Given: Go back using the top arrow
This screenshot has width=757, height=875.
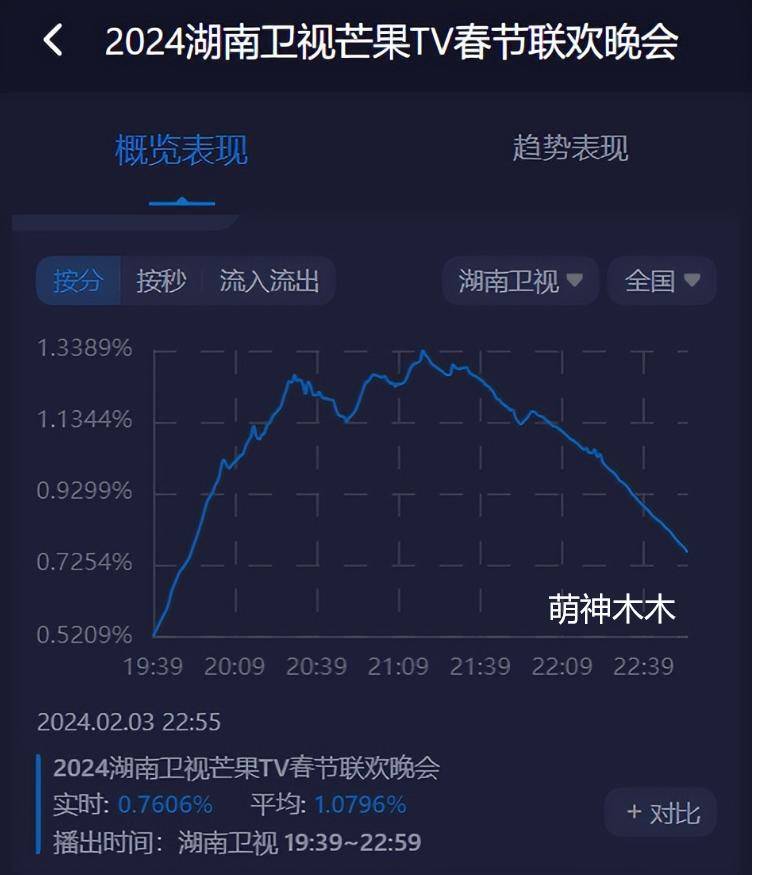Looking at the screenshot, I should coord(53,42).
